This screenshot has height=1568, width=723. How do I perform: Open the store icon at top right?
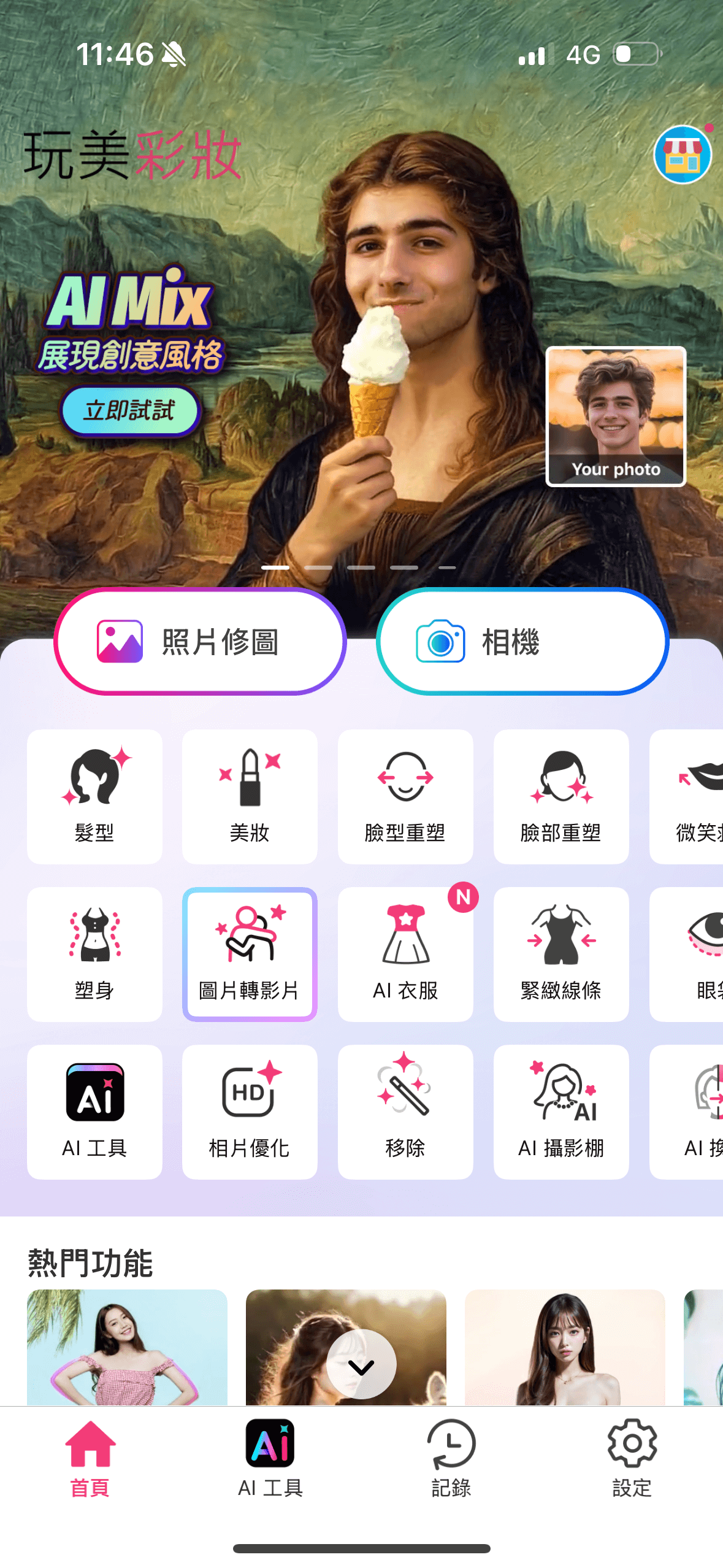coord(682,155)
